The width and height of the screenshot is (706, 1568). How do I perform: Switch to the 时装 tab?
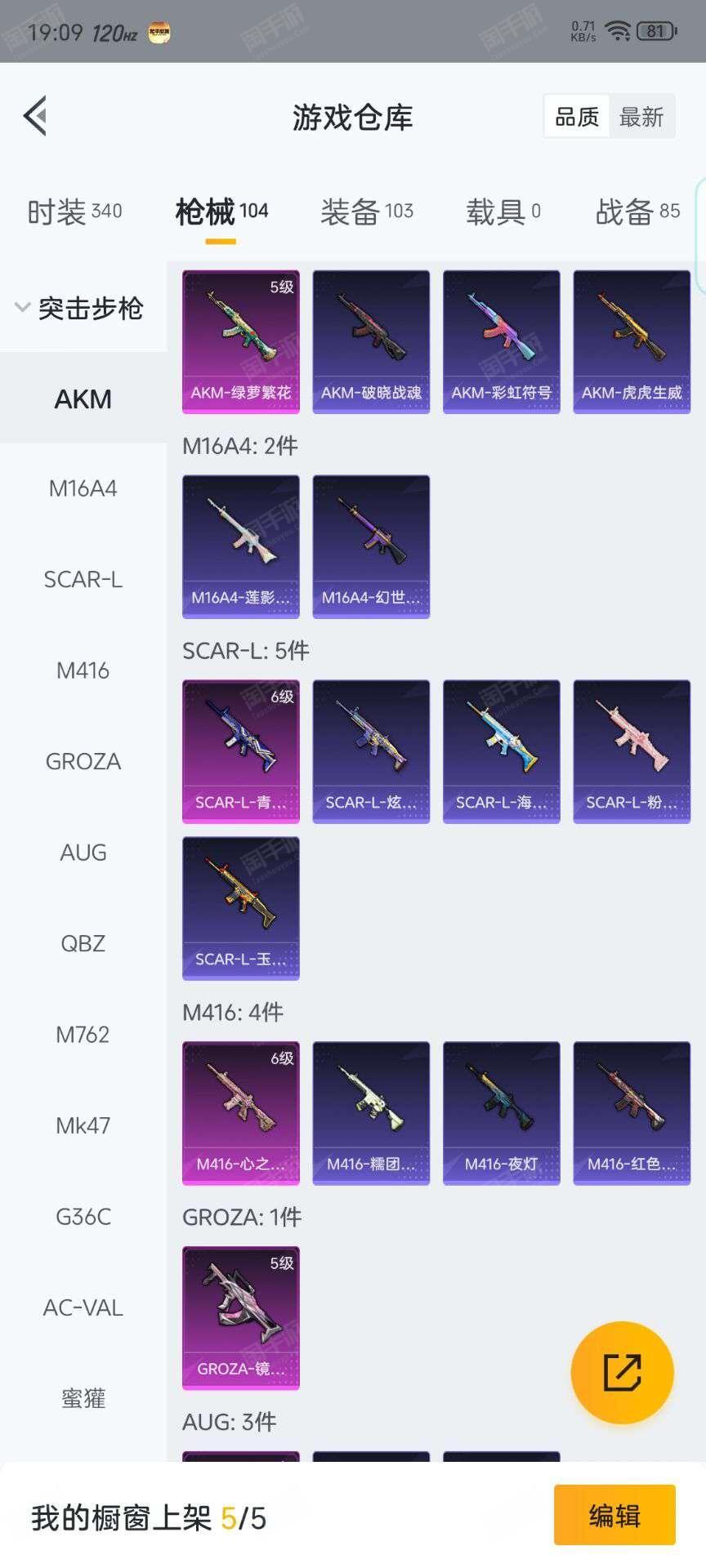click(74, 212)
